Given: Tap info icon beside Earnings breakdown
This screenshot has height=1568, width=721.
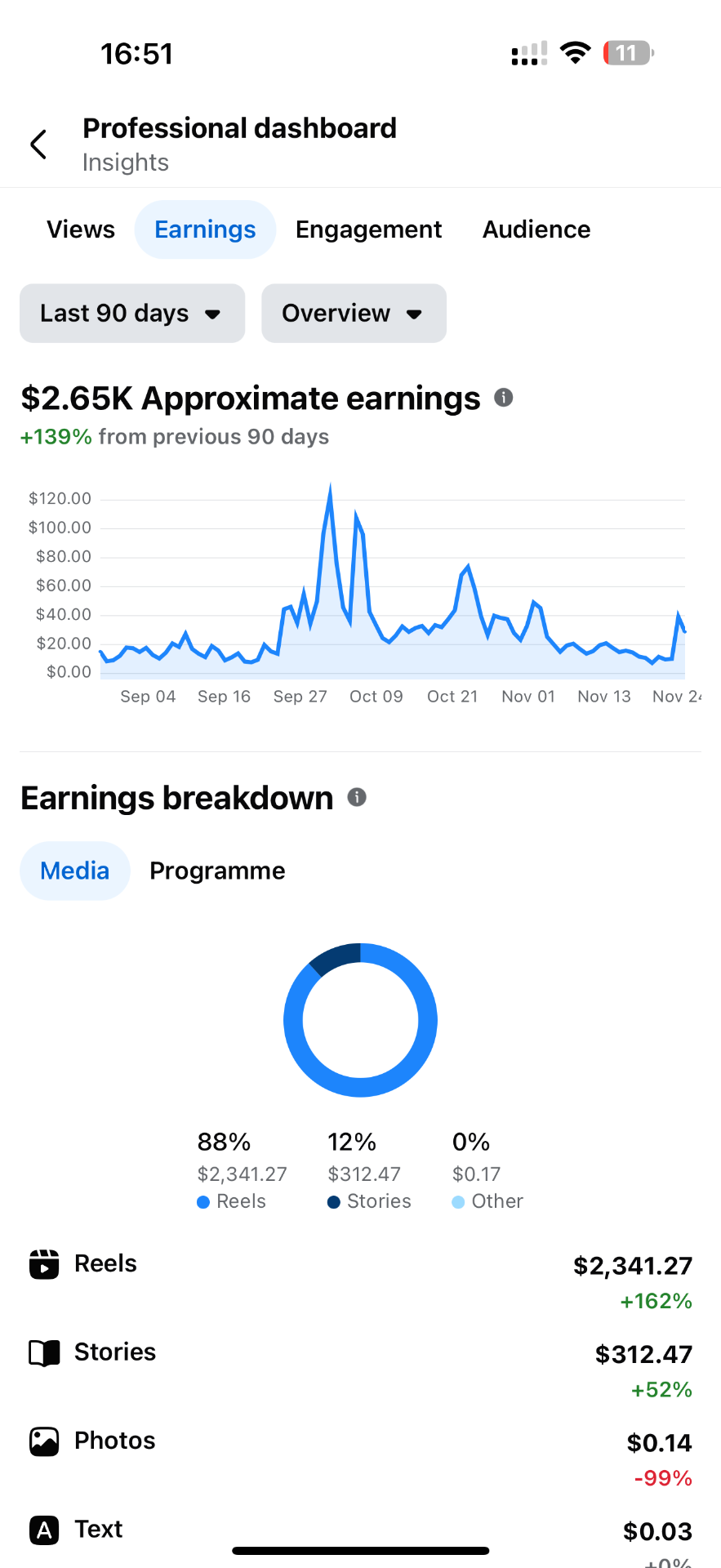Looking at the screenshot, I should (x=357, y=797).
